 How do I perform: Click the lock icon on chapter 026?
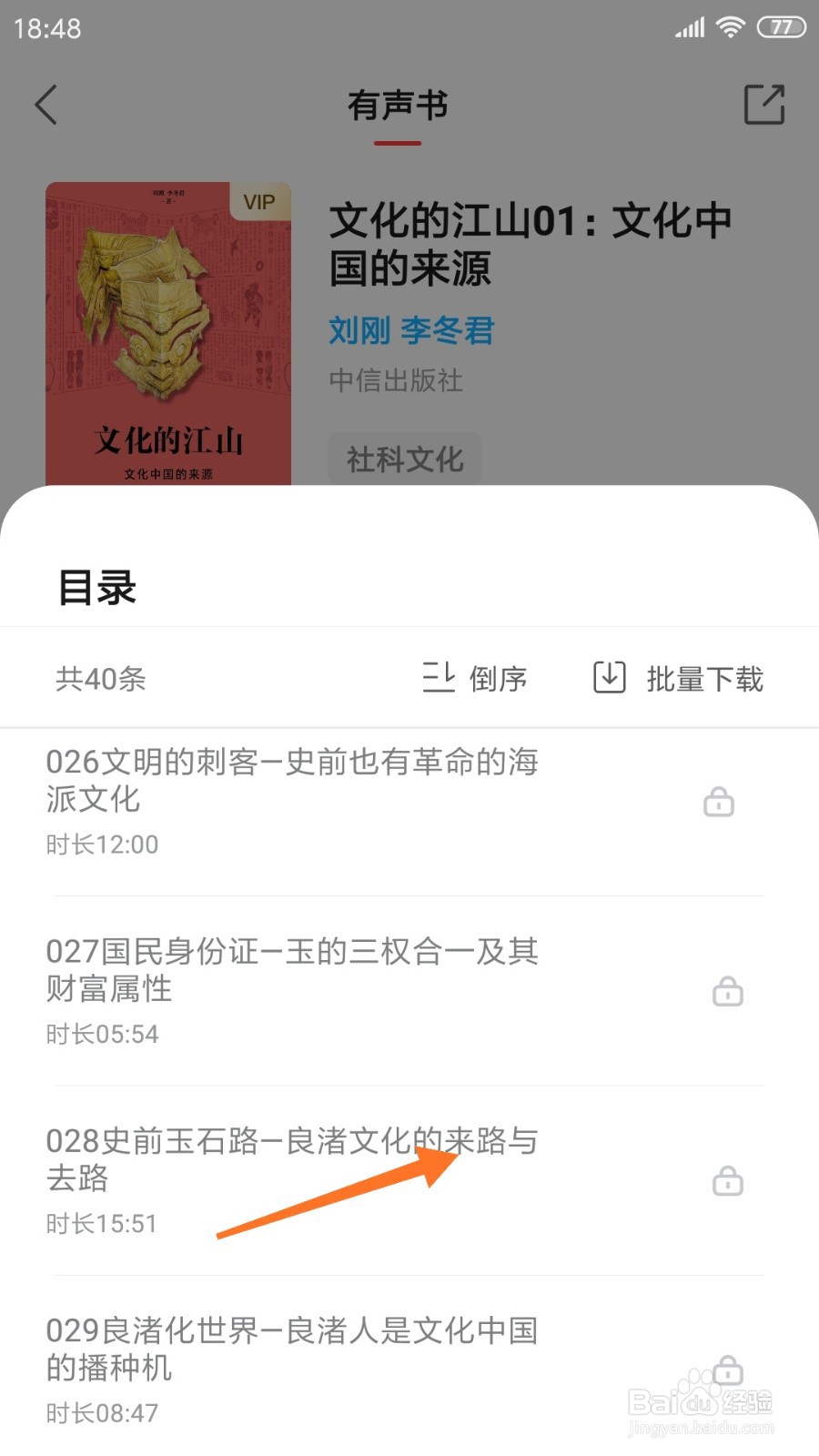[718, 802]
